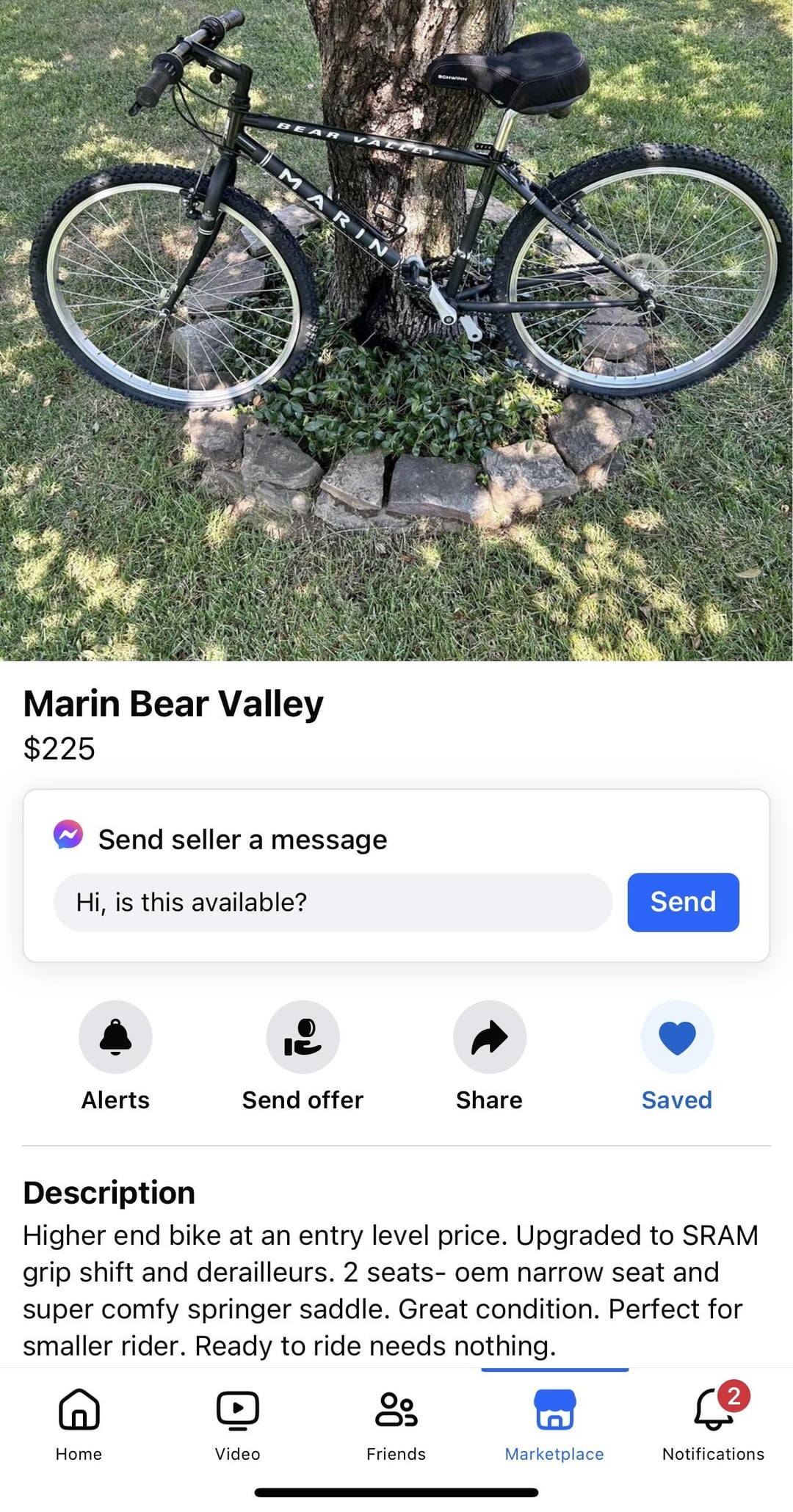View Notifications with 2 unread
The image size is (793, 1512).
pyautogui.click(x=713, y=1425)
